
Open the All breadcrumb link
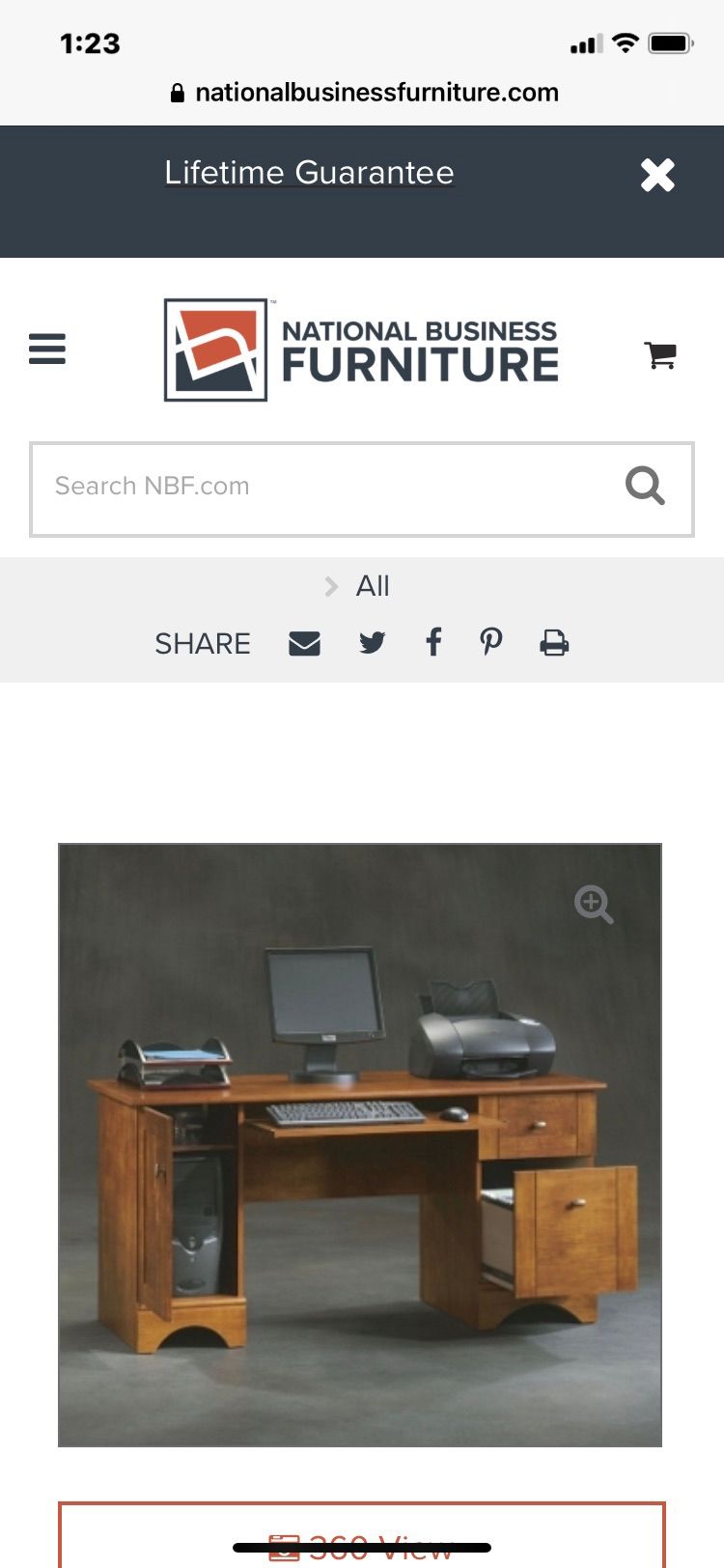pos(372,586)
